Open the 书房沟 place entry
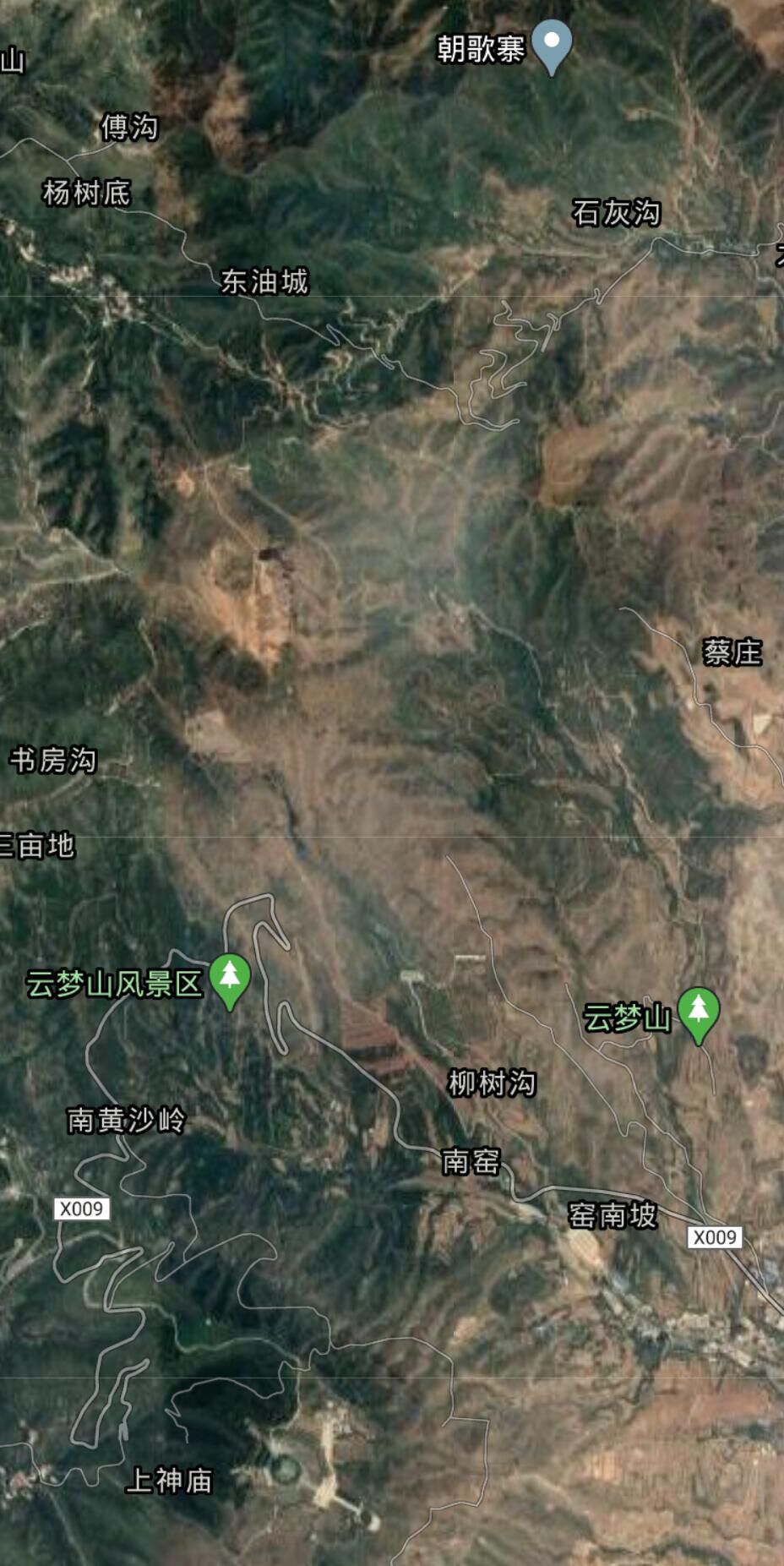Viewport: 784px width, 1566px height. point(55,757)
